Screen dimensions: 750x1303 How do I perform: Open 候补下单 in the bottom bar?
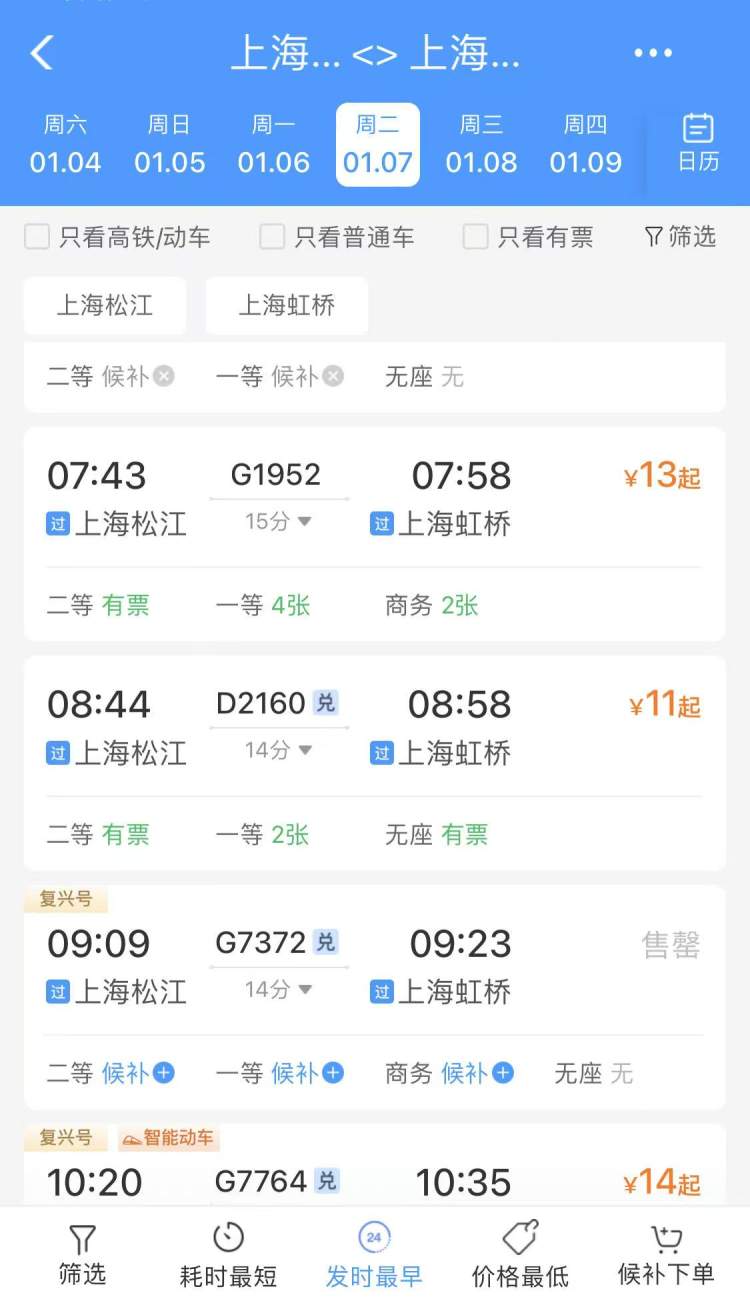click(x=666, y=1256)
